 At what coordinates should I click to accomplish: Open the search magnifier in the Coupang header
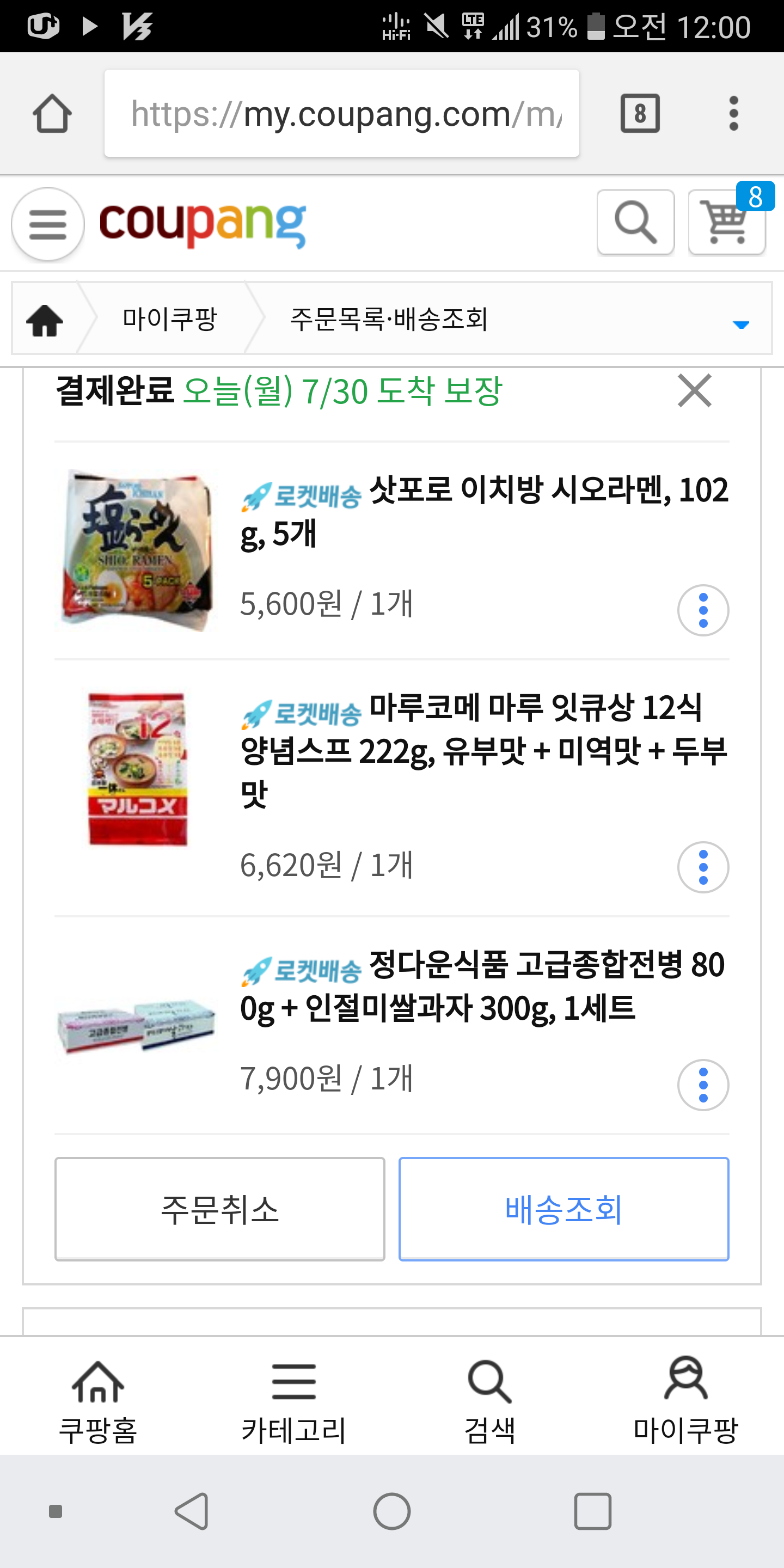pyautogui.click(x=635, y=222)
